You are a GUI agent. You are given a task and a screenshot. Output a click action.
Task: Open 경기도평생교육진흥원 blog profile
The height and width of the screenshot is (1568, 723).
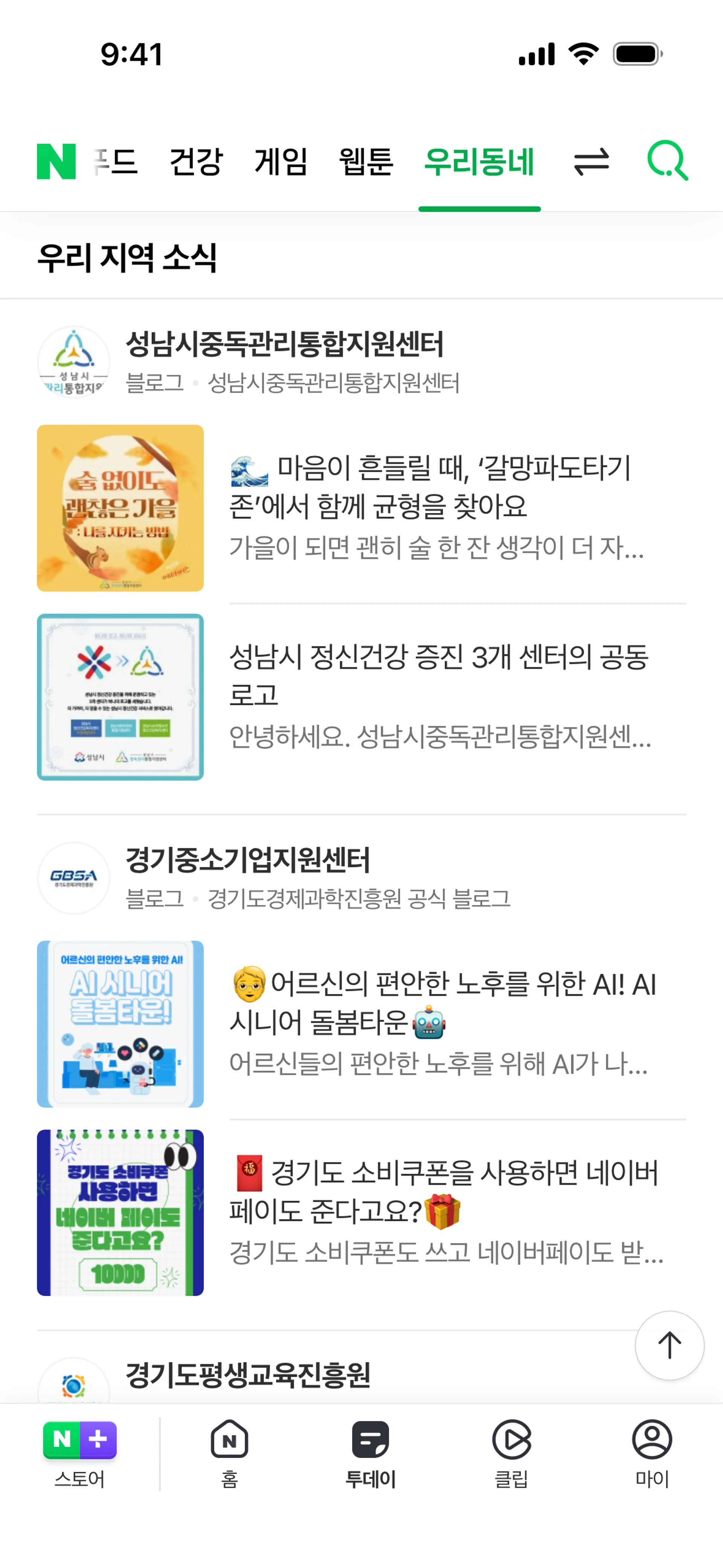[x=247, y=1374]
